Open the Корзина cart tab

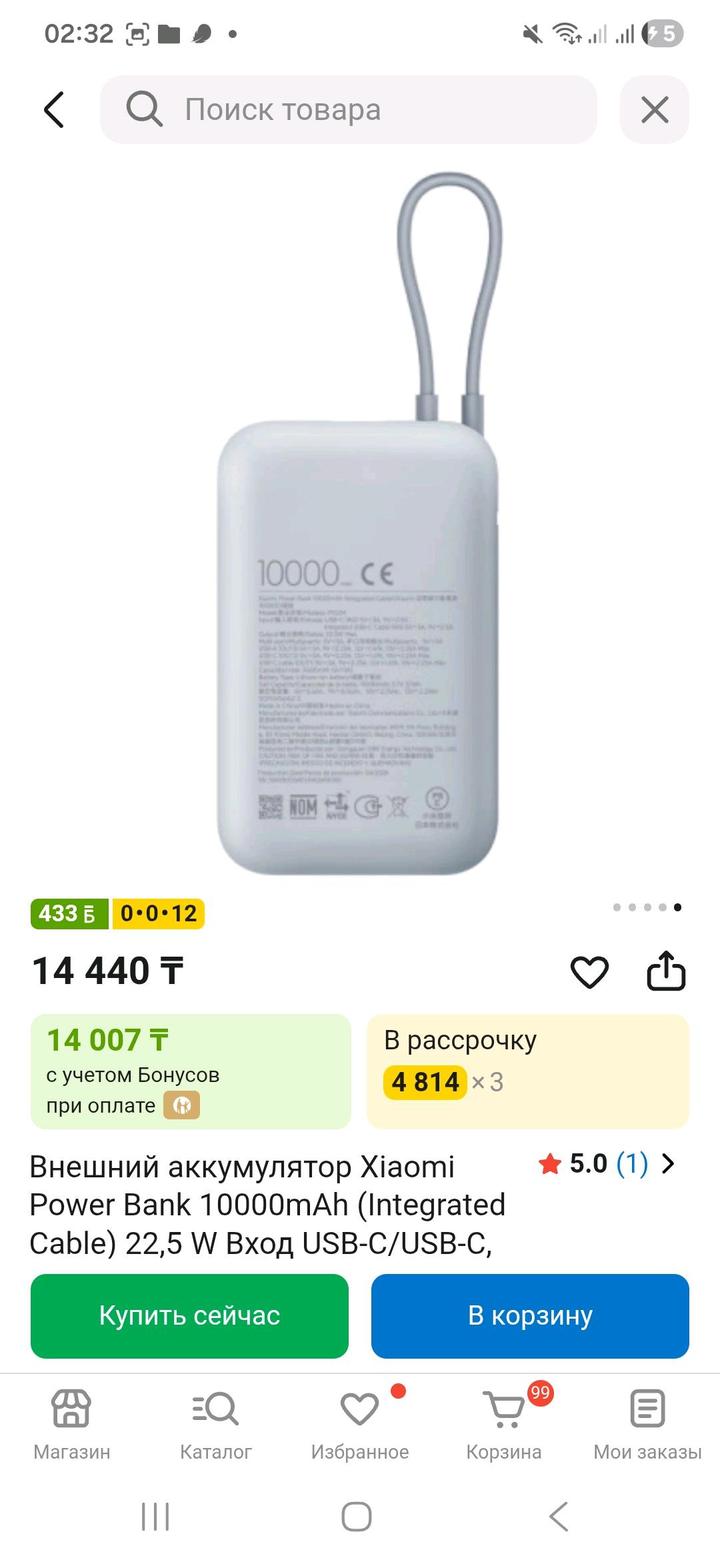pyautogui.click(x=504, y=1424)
